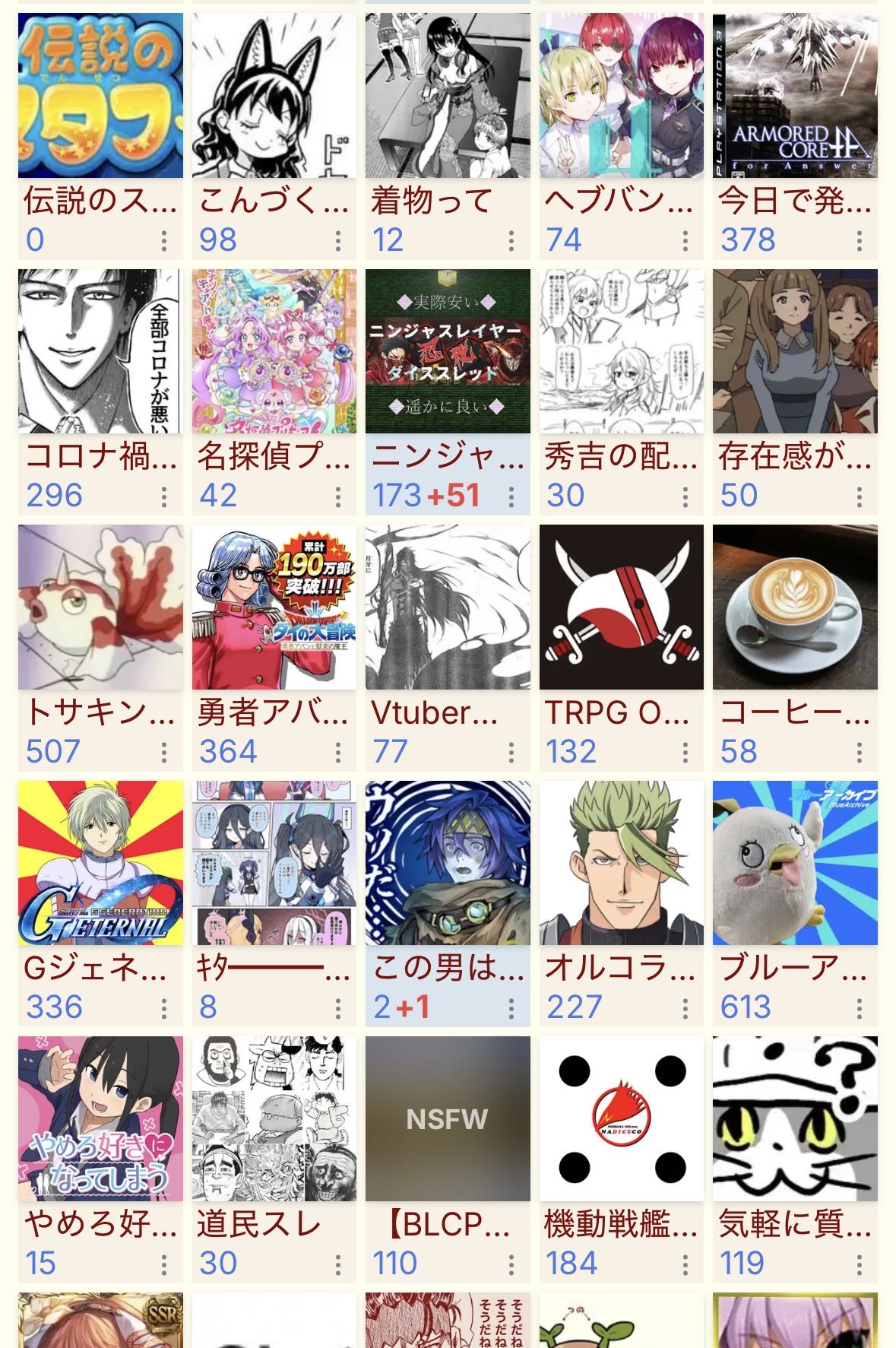This screenshot has height=1348, width=896.
Task: Open the コロナ禍... thread tile
Action: pyautogui.click(x=100, y=351)
